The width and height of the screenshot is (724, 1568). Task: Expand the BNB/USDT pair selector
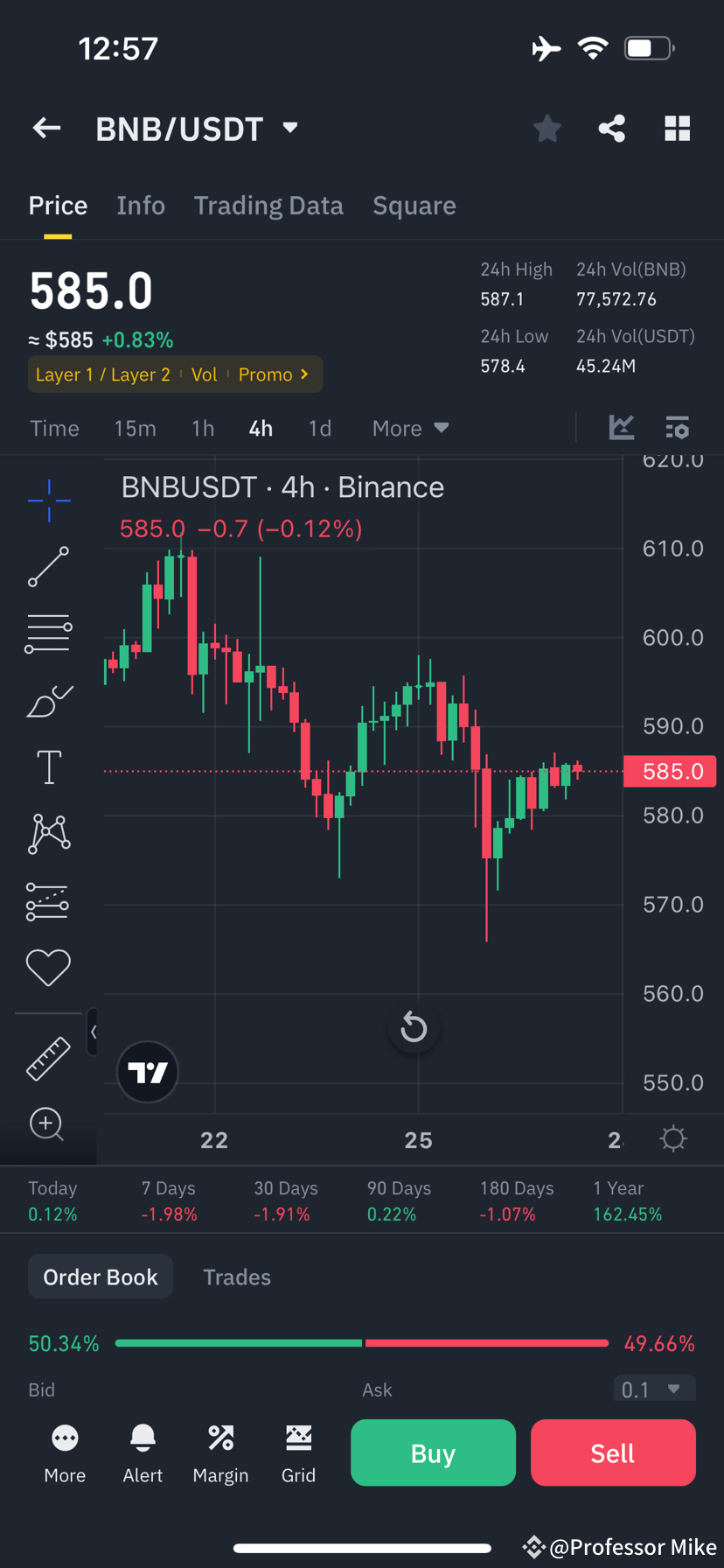(290, 128)
